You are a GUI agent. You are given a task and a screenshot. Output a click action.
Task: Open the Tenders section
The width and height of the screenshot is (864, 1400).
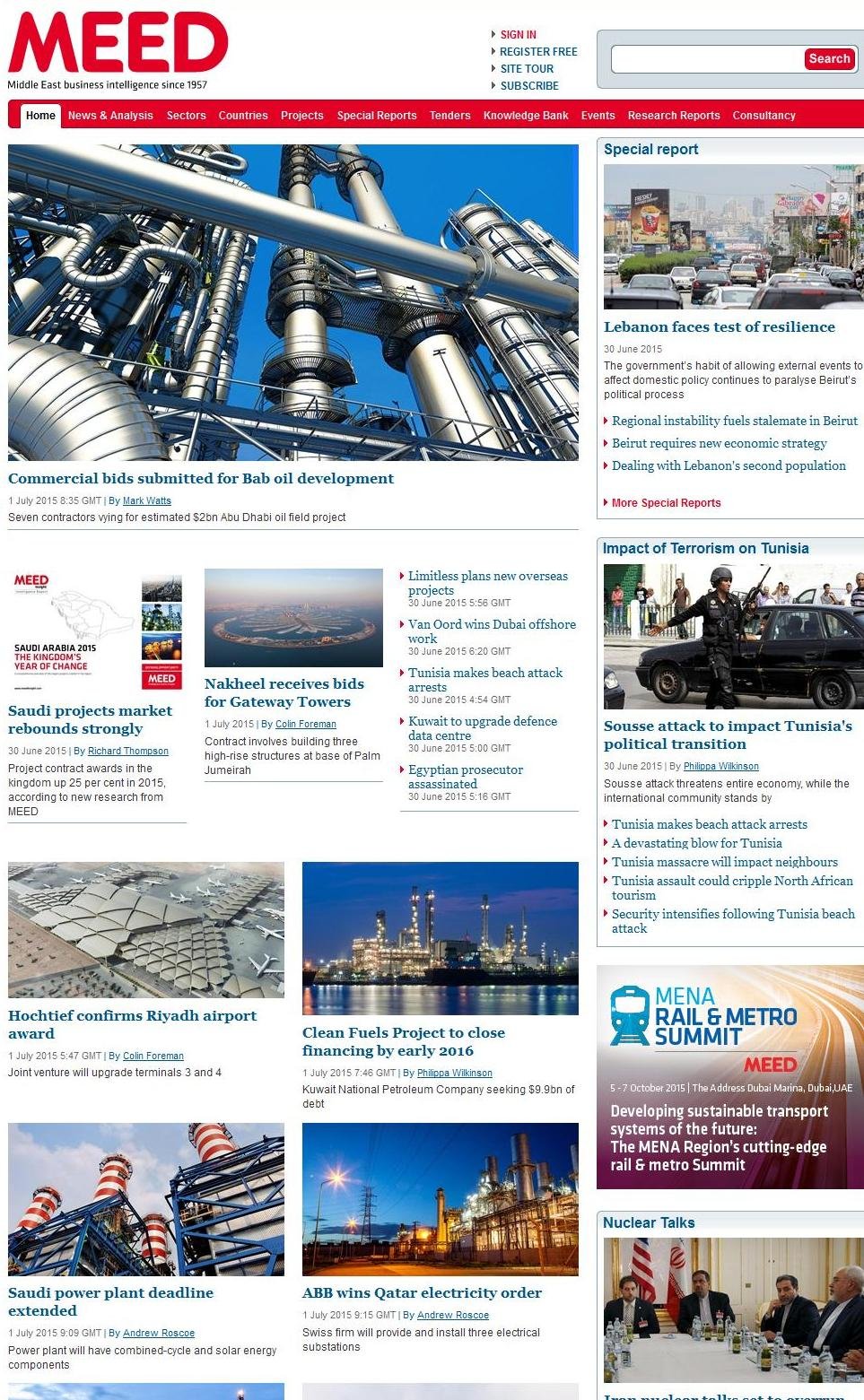click(x=449, y=115)
